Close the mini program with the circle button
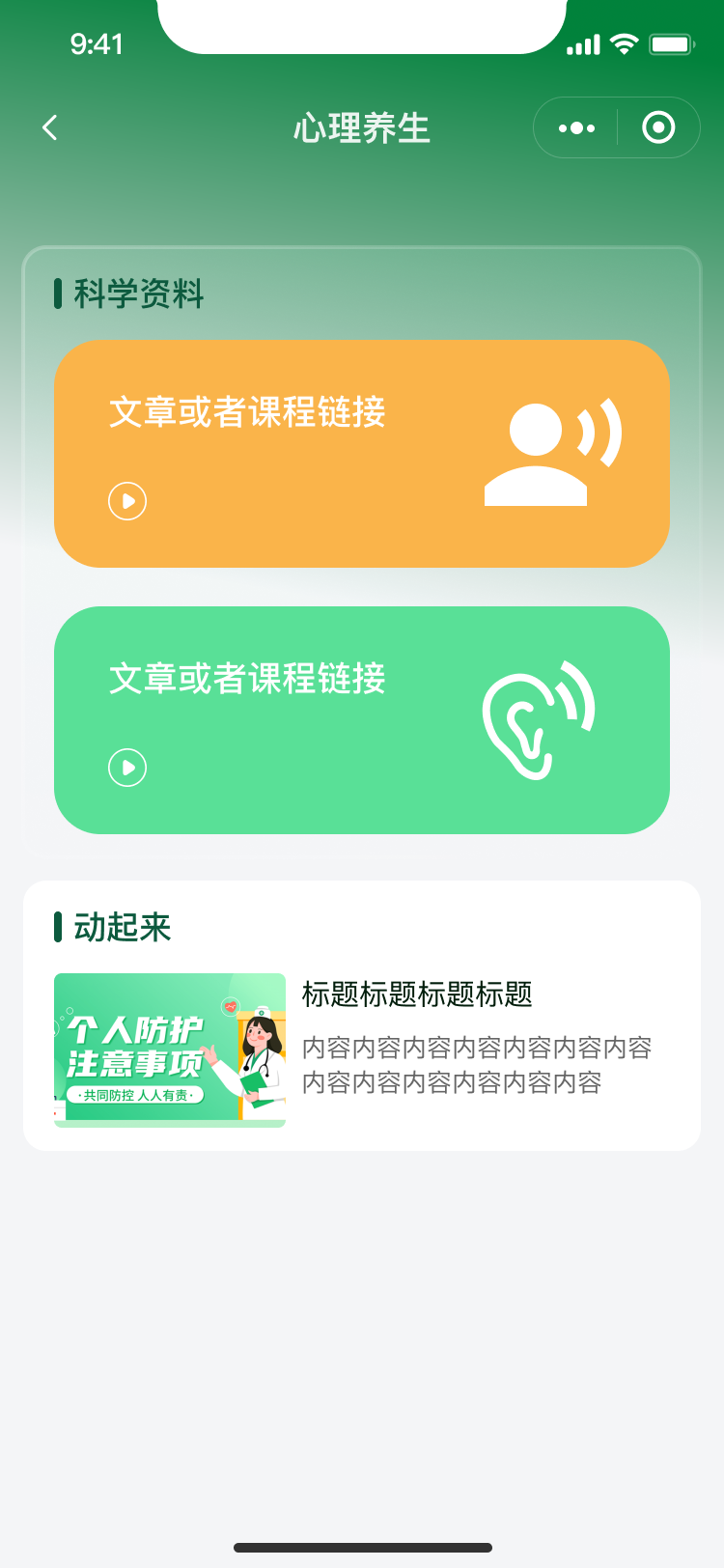The image size is (724, 1568). point(658,127)
